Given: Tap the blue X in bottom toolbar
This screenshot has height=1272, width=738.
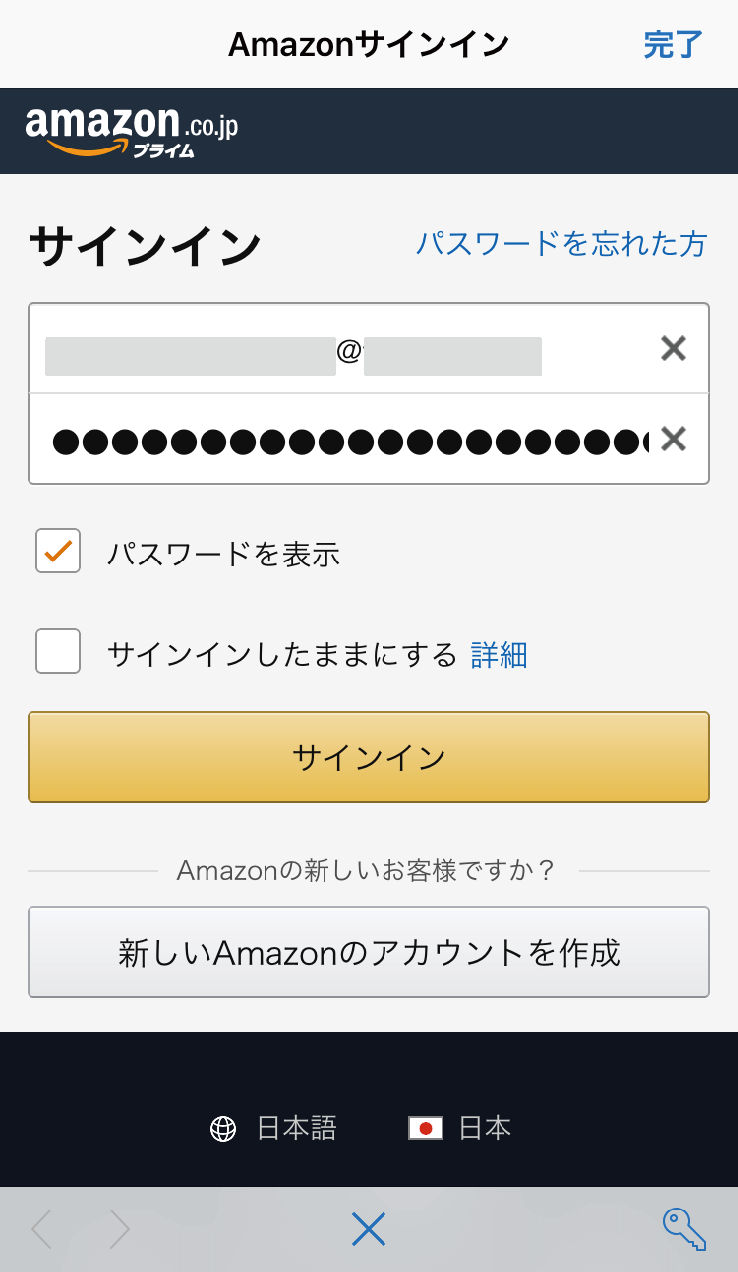Looking at the screenshot, I should point(369,1229).
